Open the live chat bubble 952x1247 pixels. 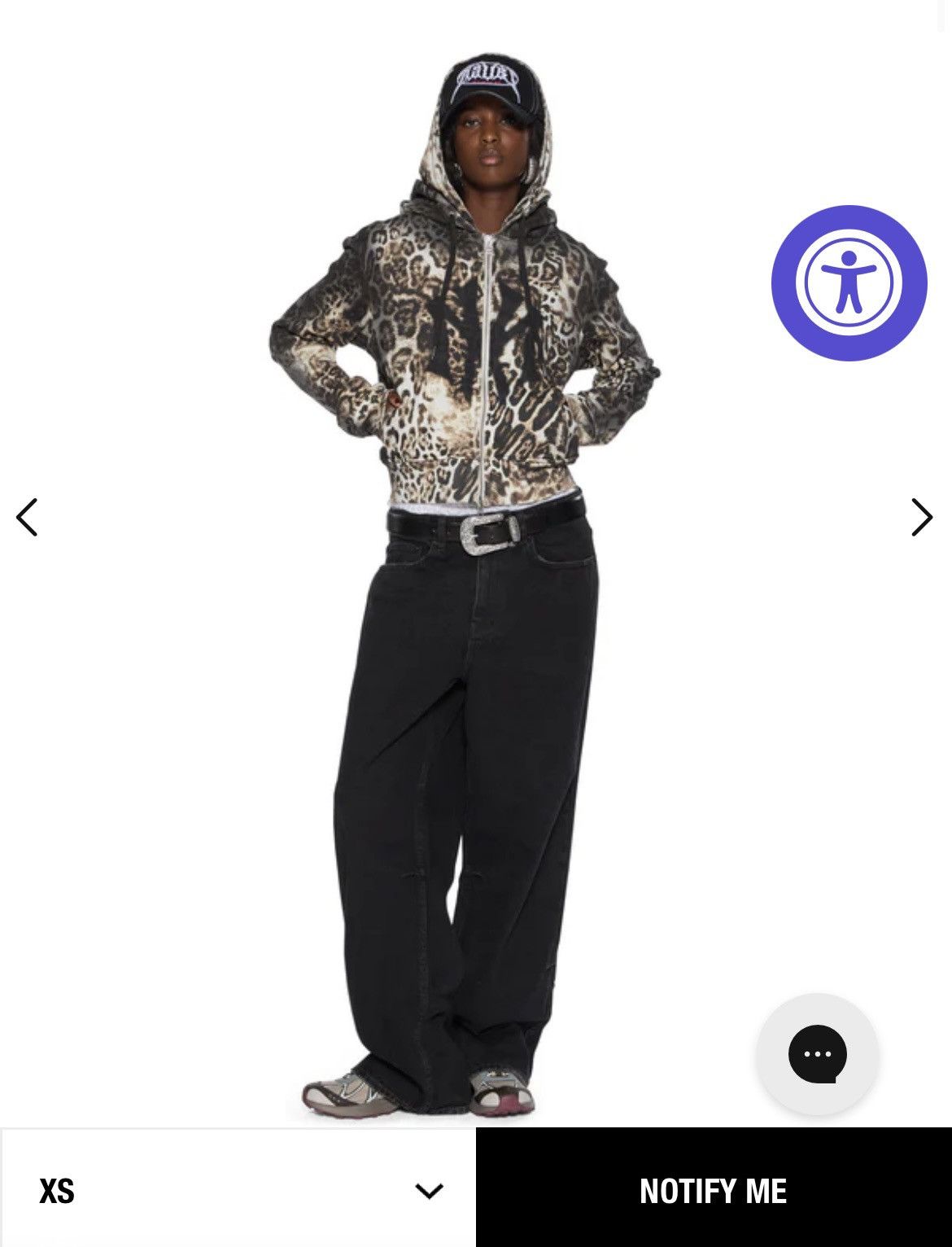pyautogui.click(x=817, y=1053)
